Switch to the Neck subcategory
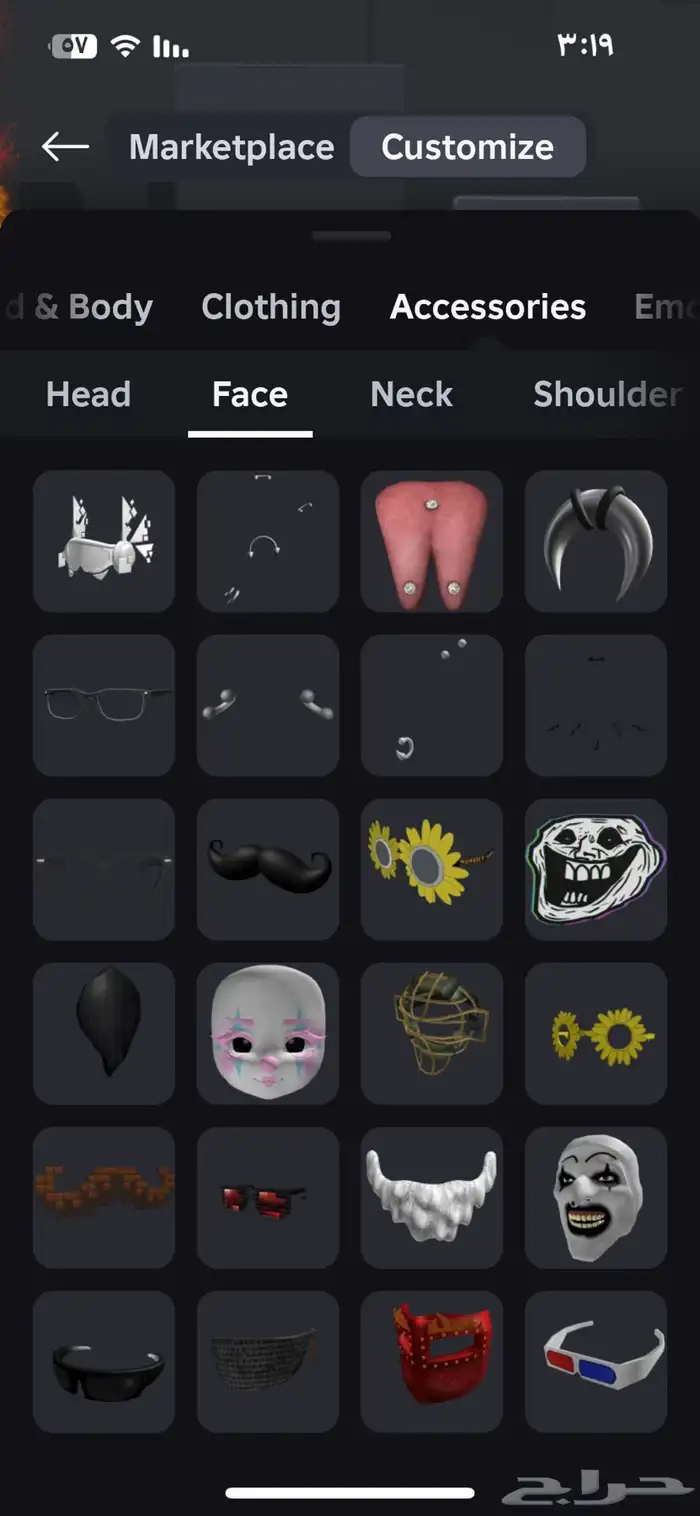Viewport: 700px width, 1516px height. pyautogui.click(x=411, y=394)
